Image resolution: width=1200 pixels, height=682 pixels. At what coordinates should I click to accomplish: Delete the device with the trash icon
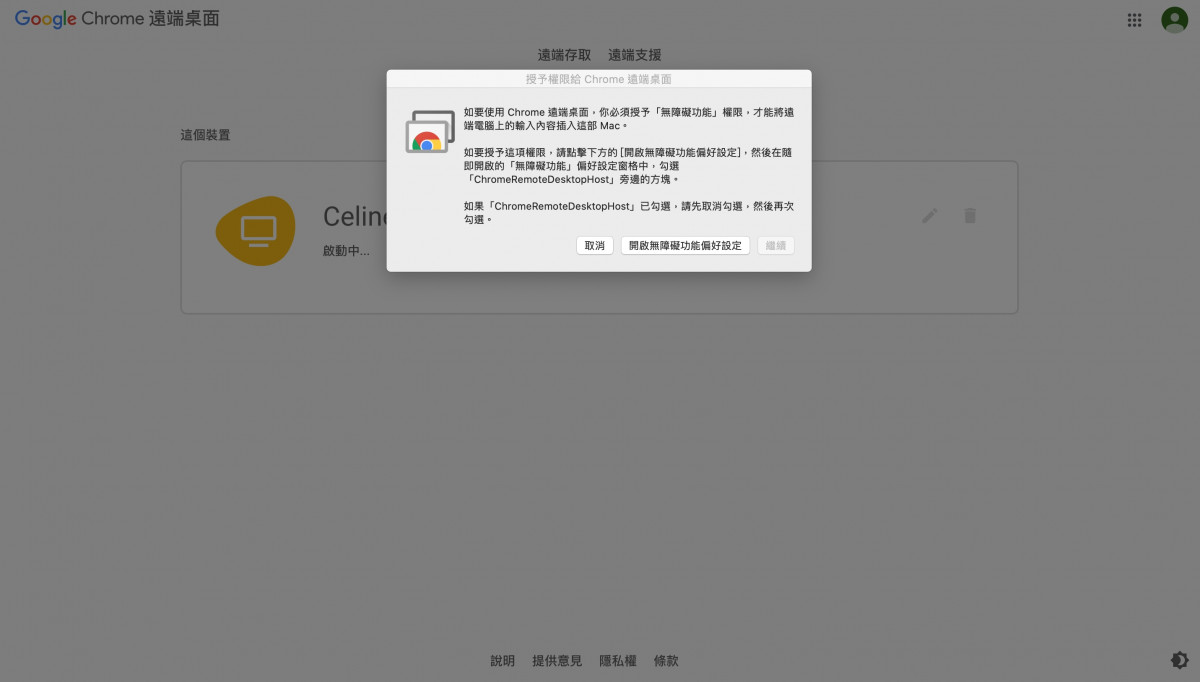click(969, 215)
